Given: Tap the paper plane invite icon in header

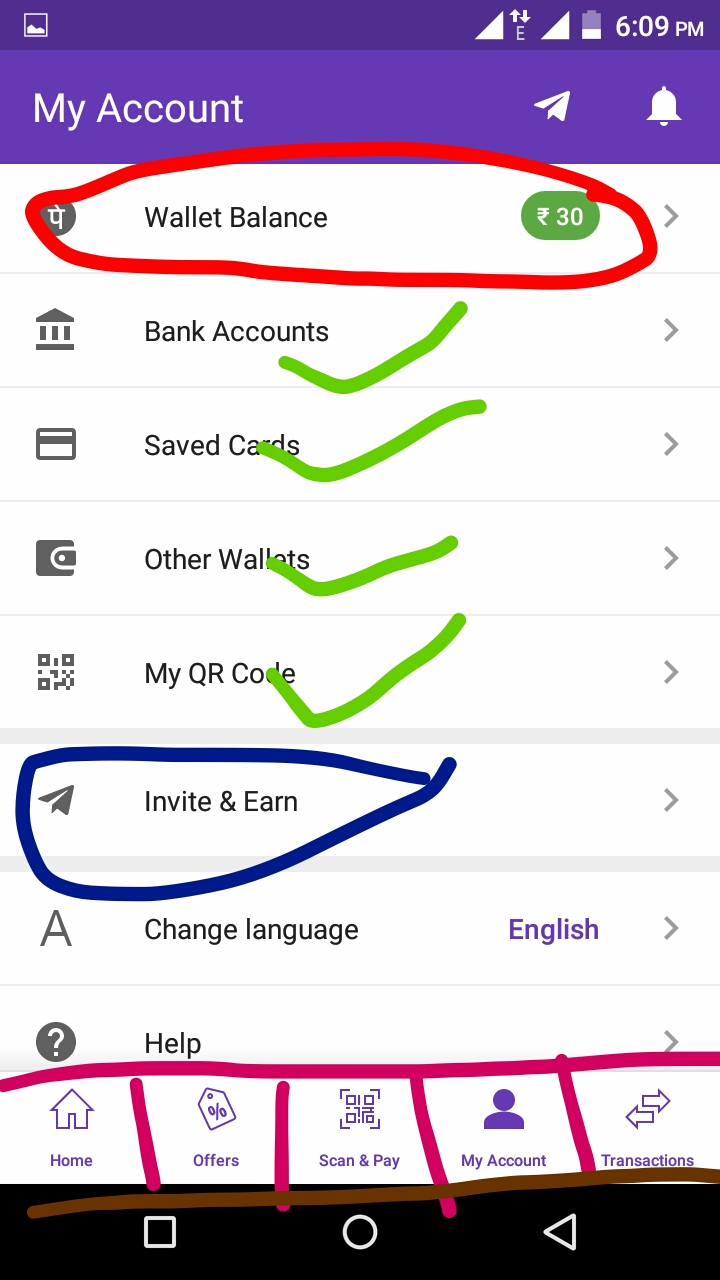Looking at the screenshot, I should 552,106.
